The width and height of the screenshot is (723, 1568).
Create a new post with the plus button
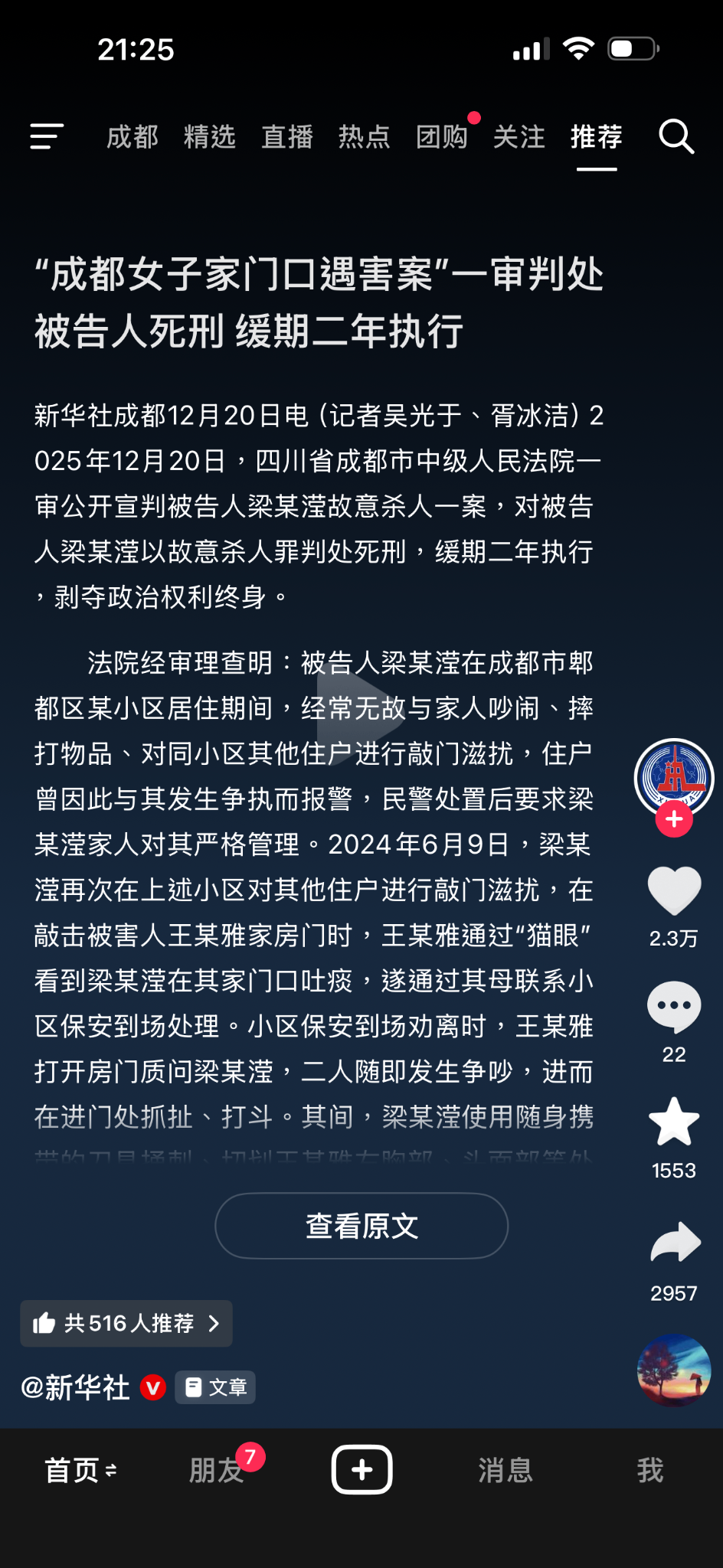coord(361,1470)
